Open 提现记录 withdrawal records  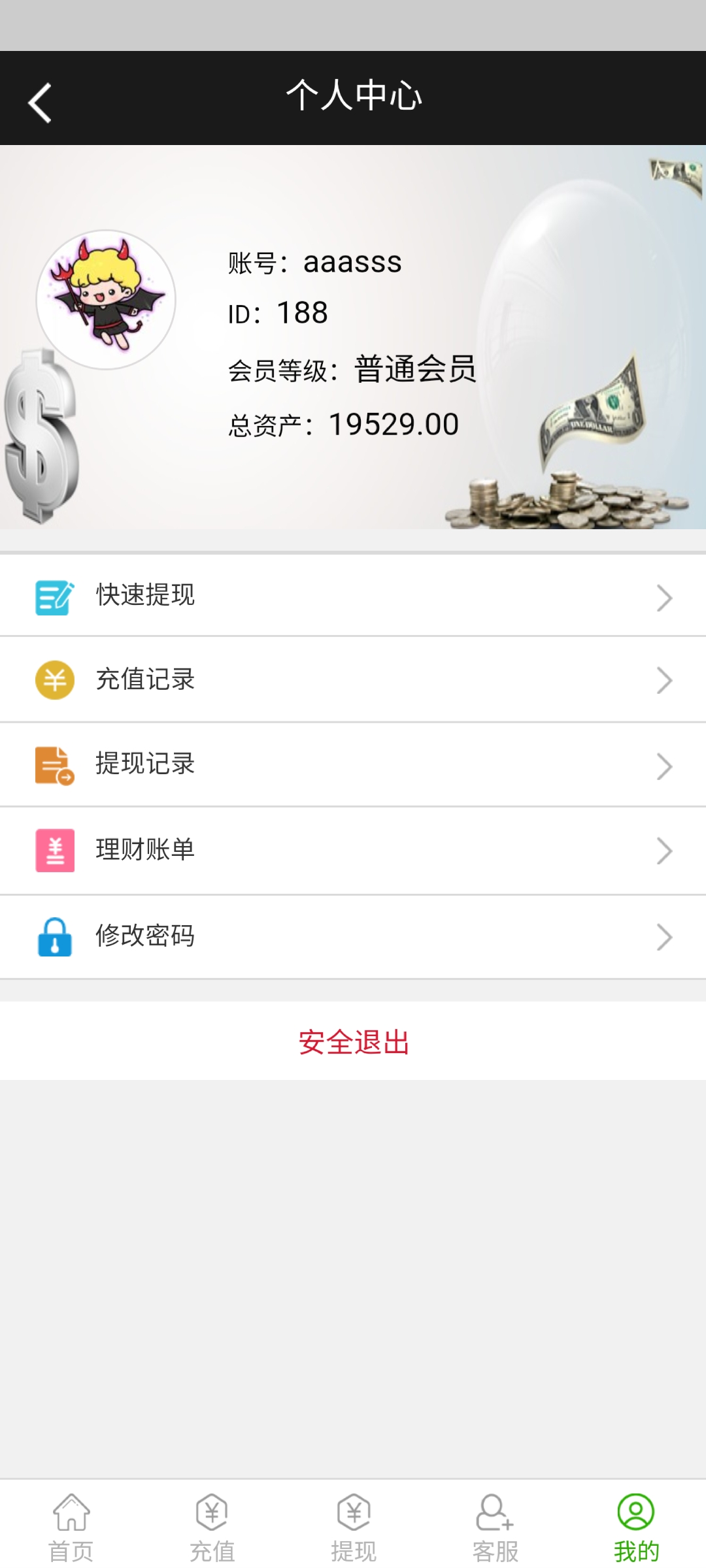point(353,764)
